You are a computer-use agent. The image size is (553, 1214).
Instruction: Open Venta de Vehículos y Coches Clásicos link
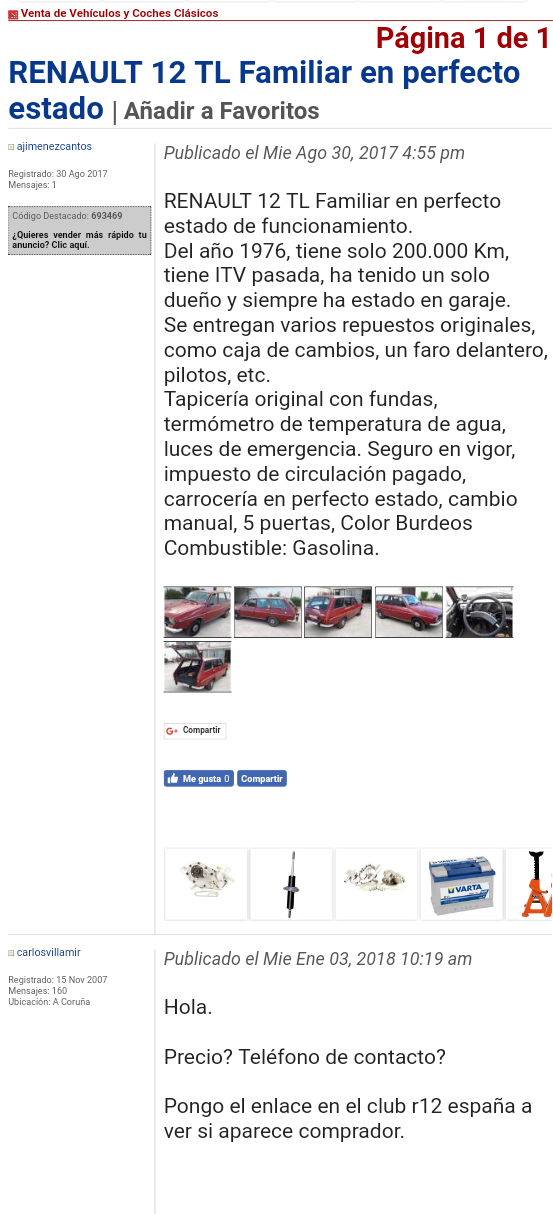[119, 13]
